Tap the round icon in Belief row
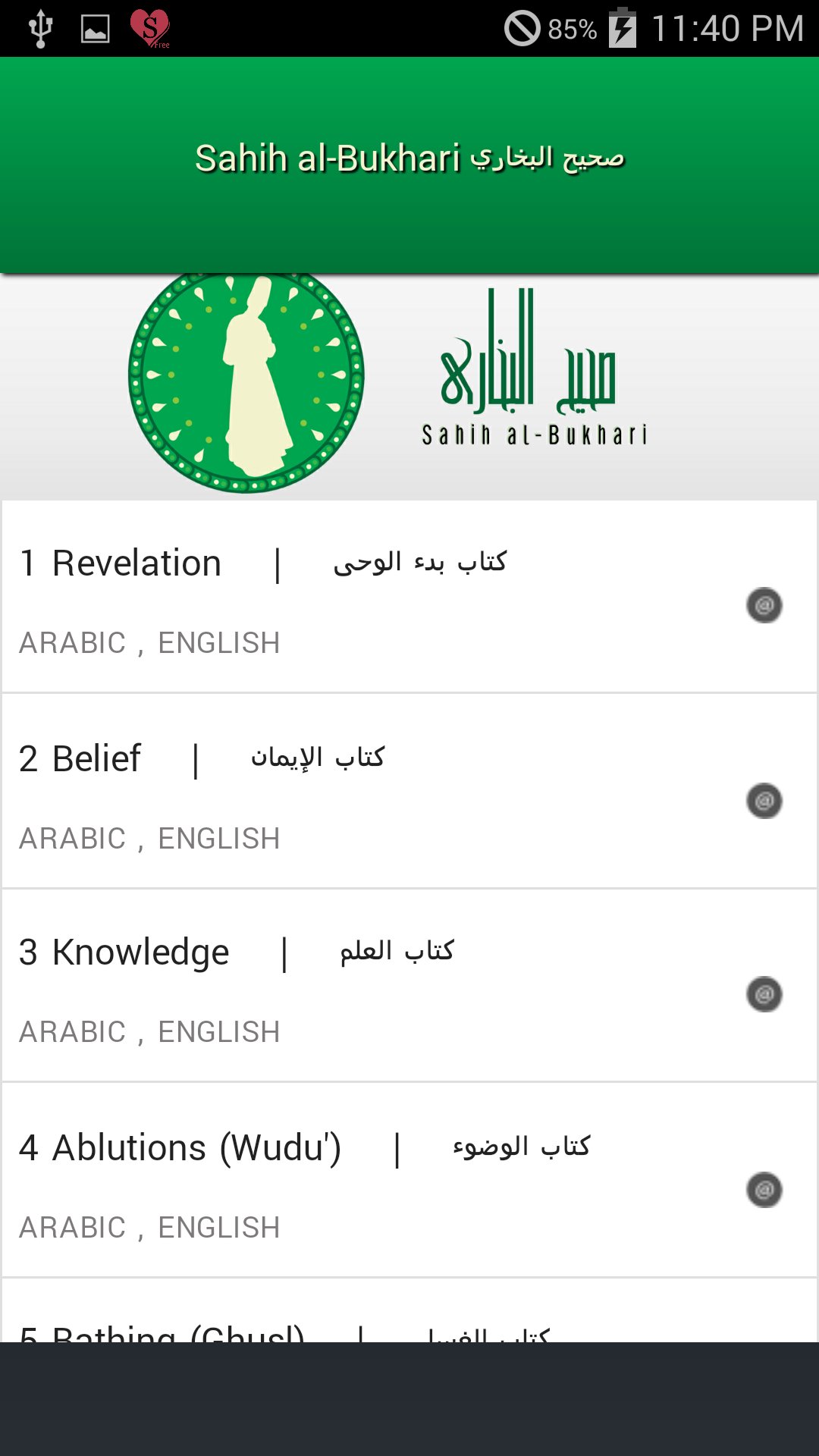This screenshot has height=1456, width=819. tap(764, 801)
